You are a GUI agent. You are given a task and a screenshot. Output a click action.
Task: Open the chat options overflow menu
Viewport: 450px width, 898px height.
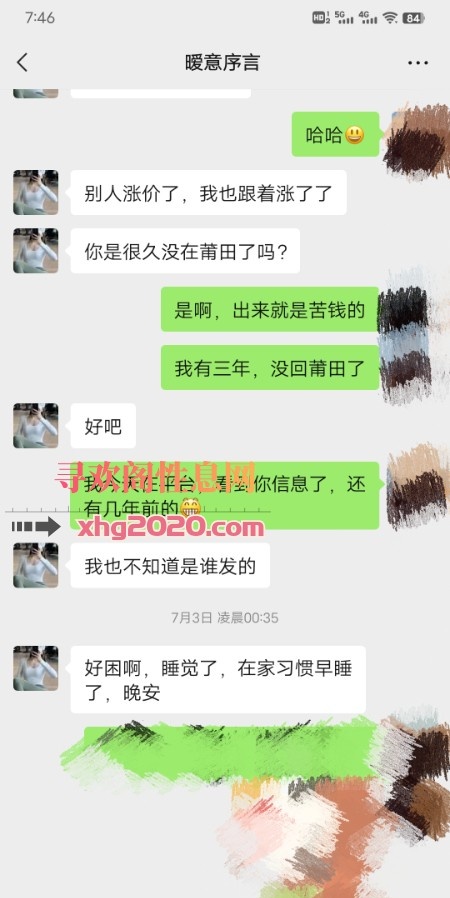[x=418, y=63]
